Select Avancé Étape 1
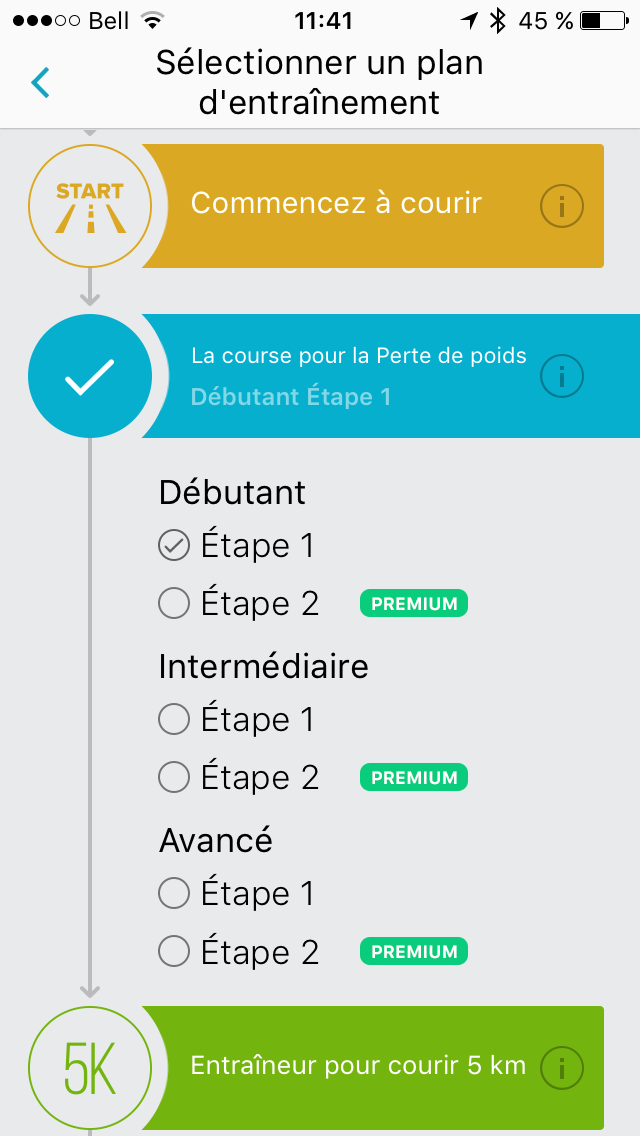640x1136 pixels. click(x=236, y=893)
